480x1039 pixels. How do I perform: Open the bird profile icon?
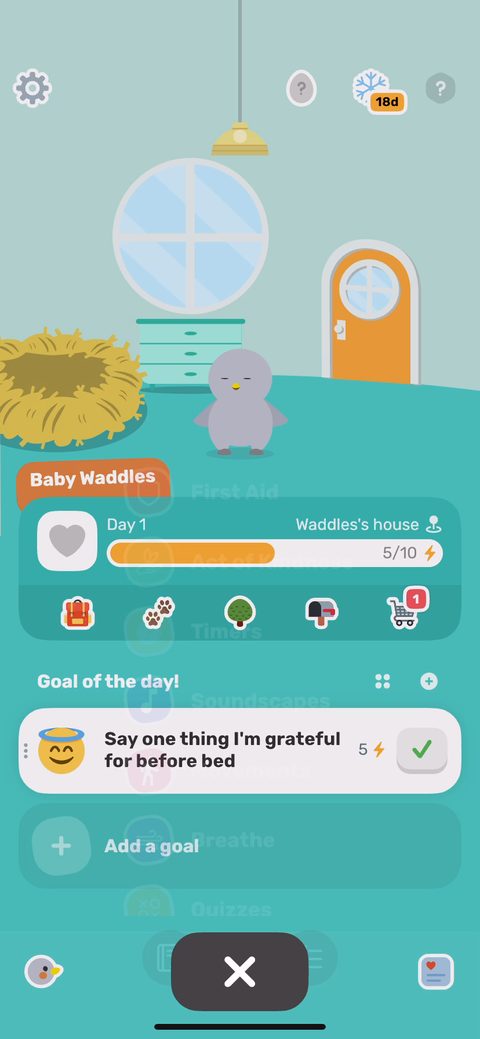(44, 971)
